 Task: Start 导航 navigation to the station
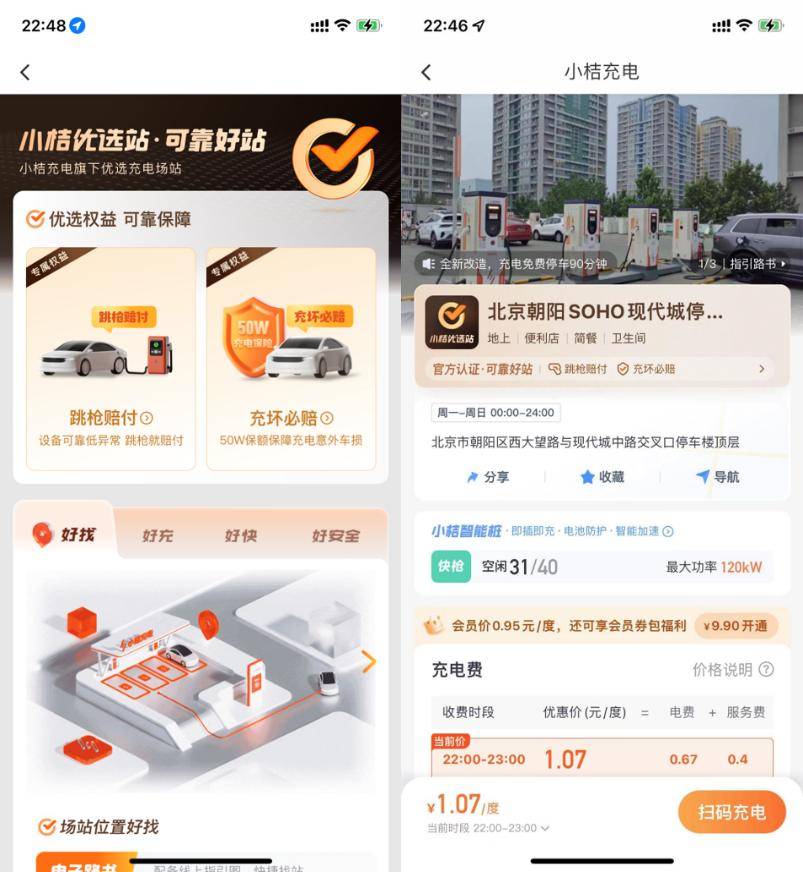coord(718,477)
